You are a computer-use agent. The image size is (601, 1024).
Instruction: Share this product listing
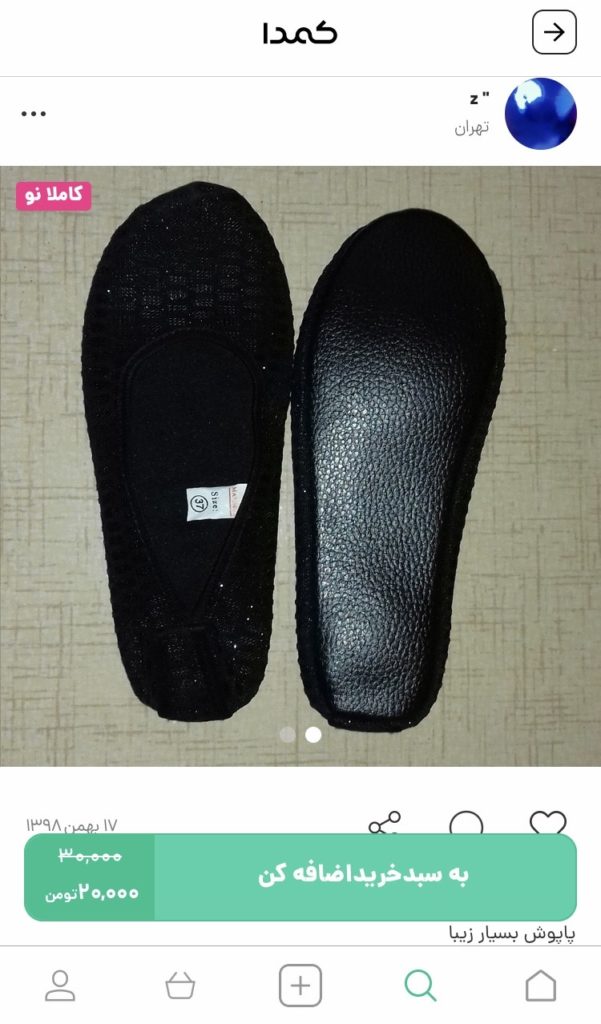point(384,823)
